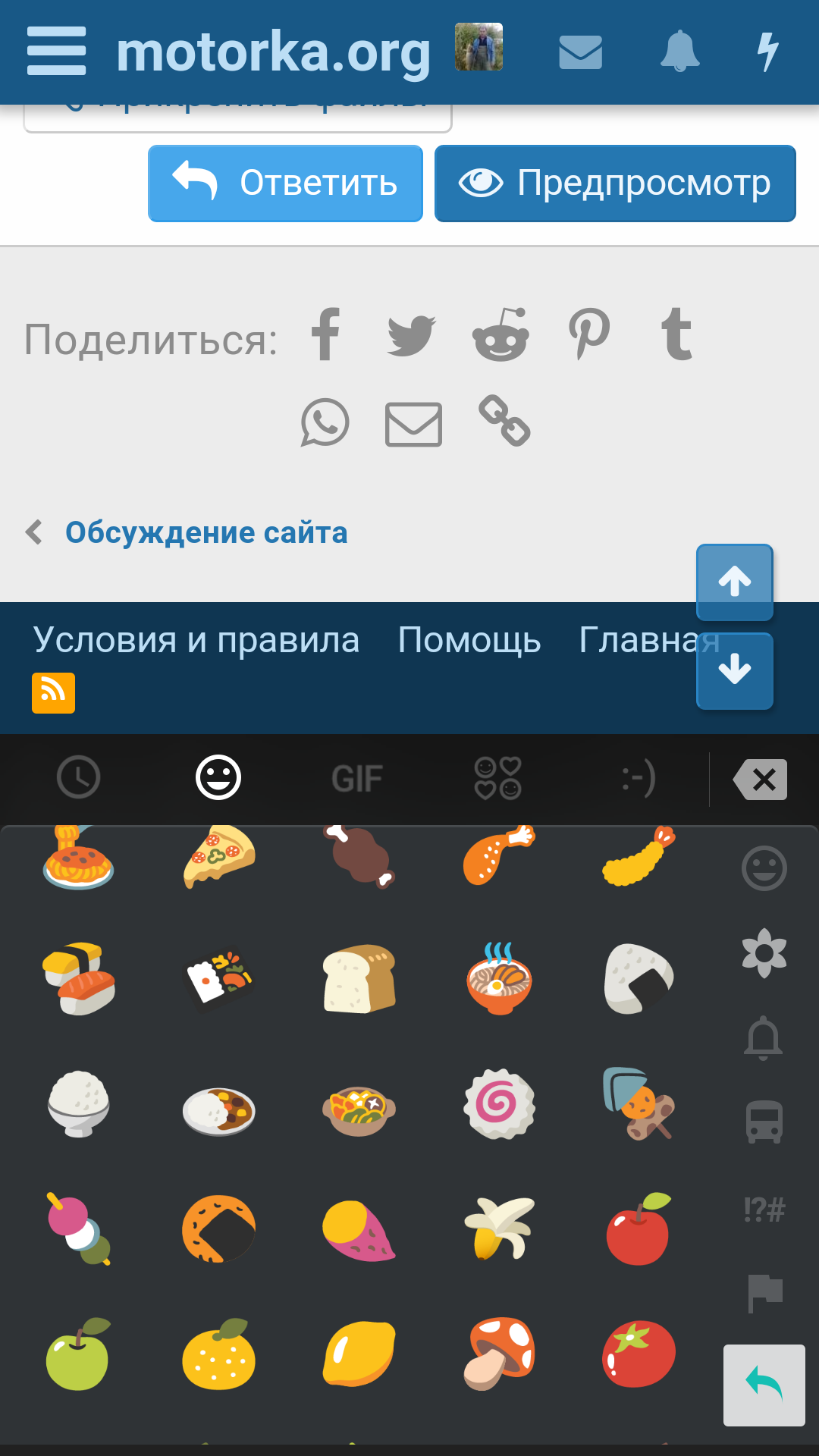
Task: Share the thread via WhatsApp
Action: [x=325, y=423]
